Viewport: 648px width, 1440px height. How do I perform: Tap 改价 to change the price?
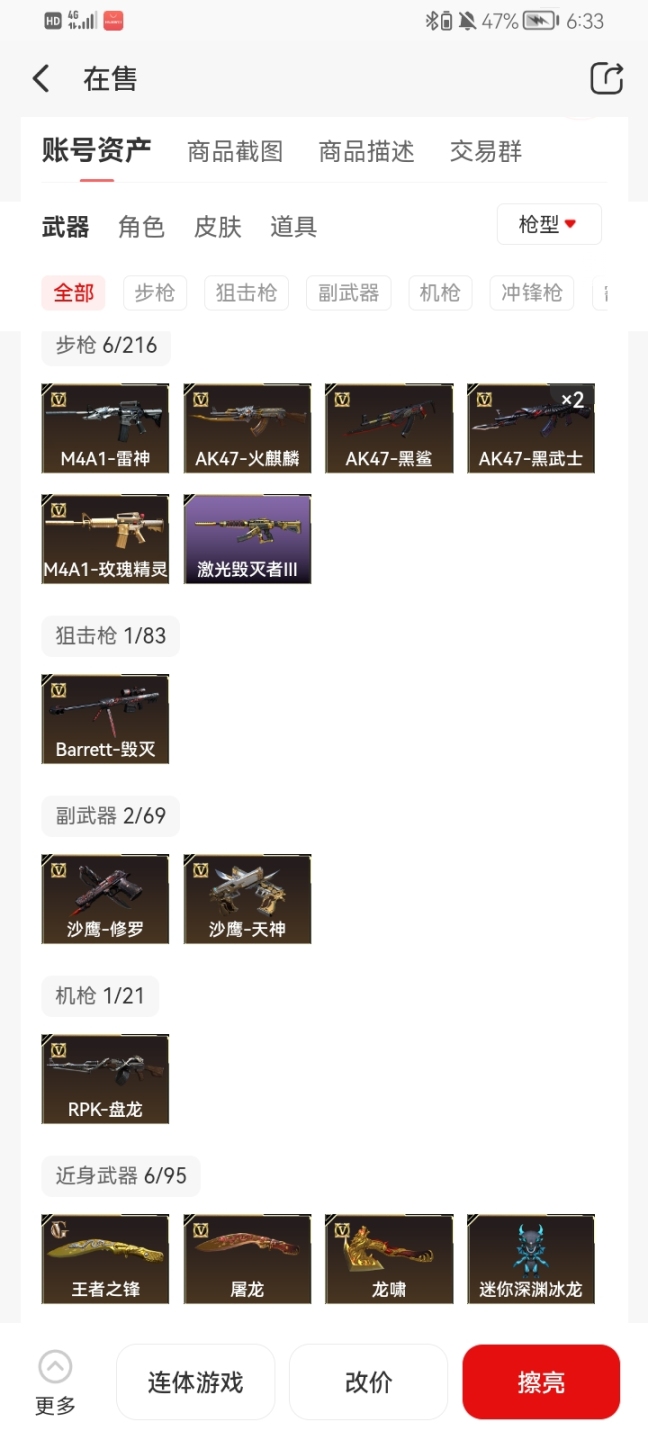click(x=368, y=1382)
